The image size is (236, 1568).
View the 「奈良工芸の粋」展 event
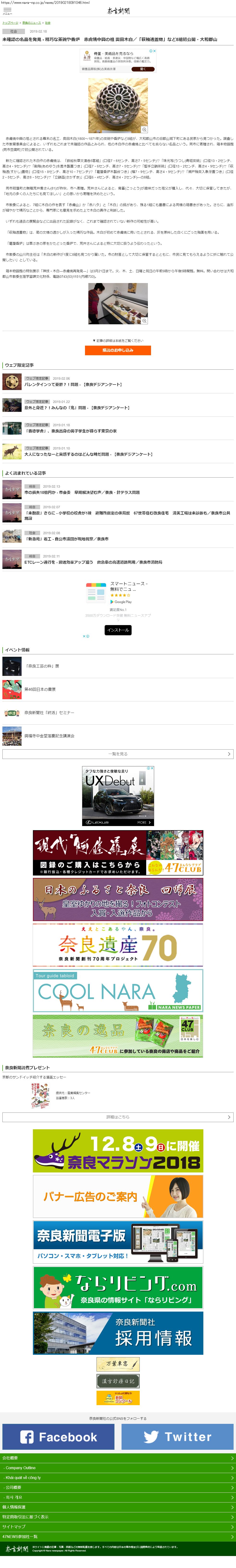(42, 666)
